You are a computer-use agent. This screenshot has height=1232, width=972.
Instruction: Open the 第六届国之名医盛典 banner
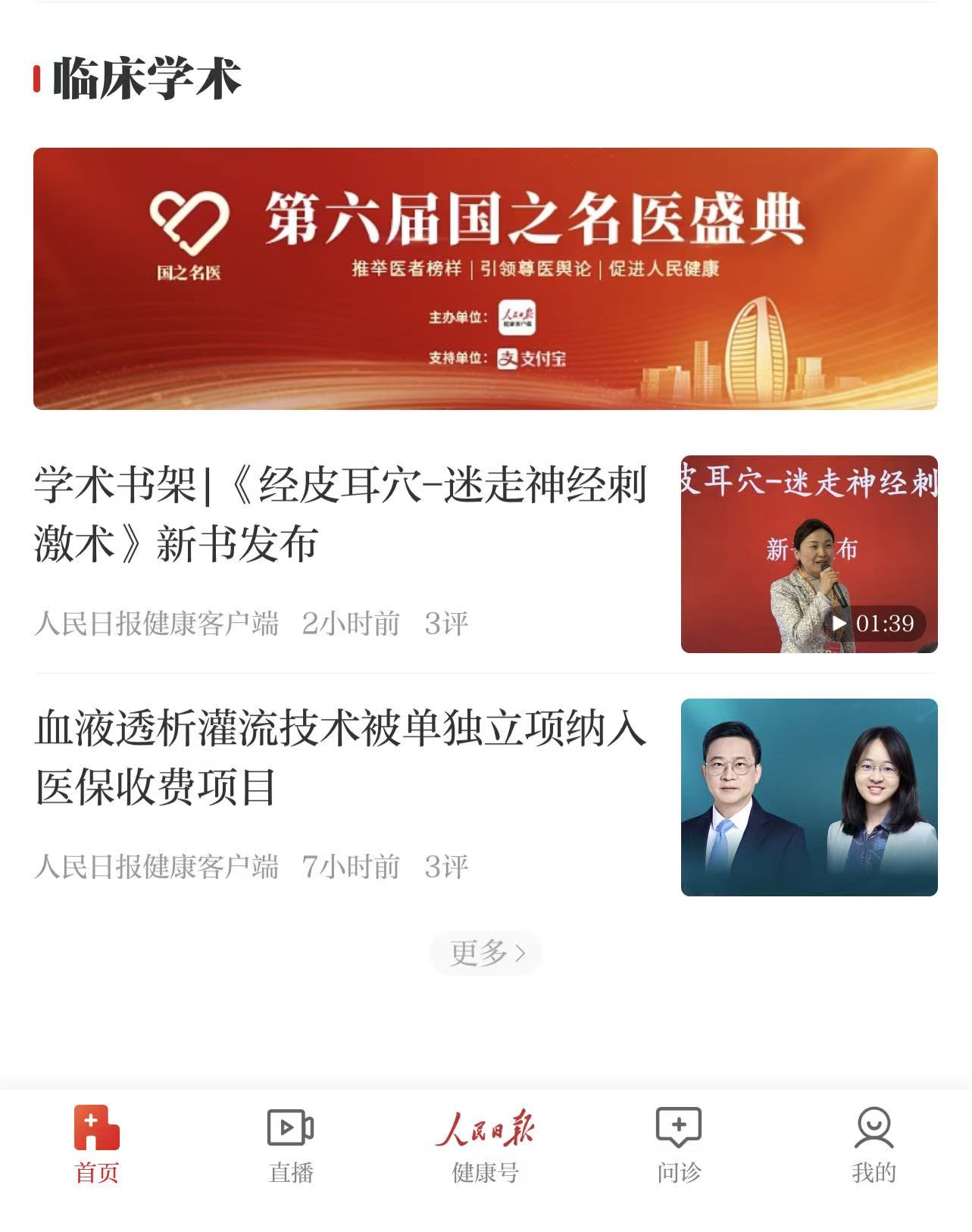point(485,278)
